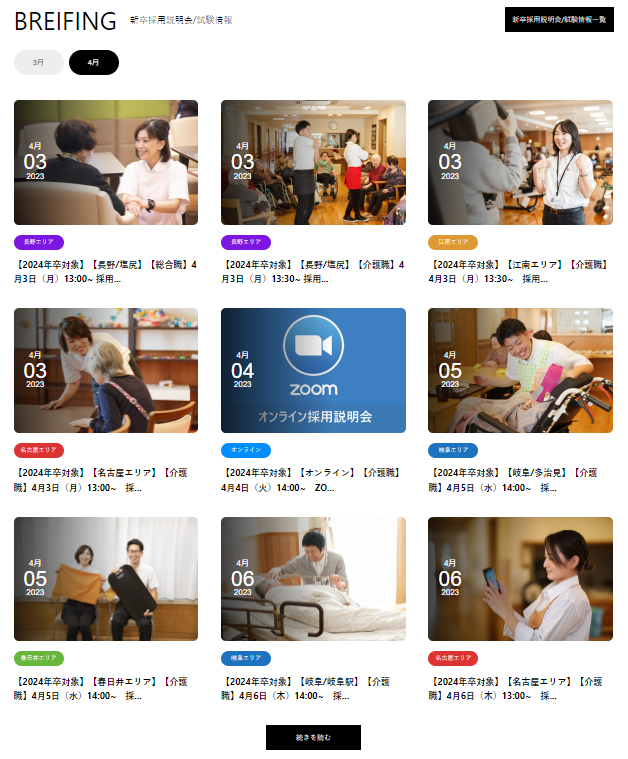Open 新卒採用説明会/試験情報一覧 button
This screenshot has height=759, width=628.
pyautogui.click(x=558, y=19)
